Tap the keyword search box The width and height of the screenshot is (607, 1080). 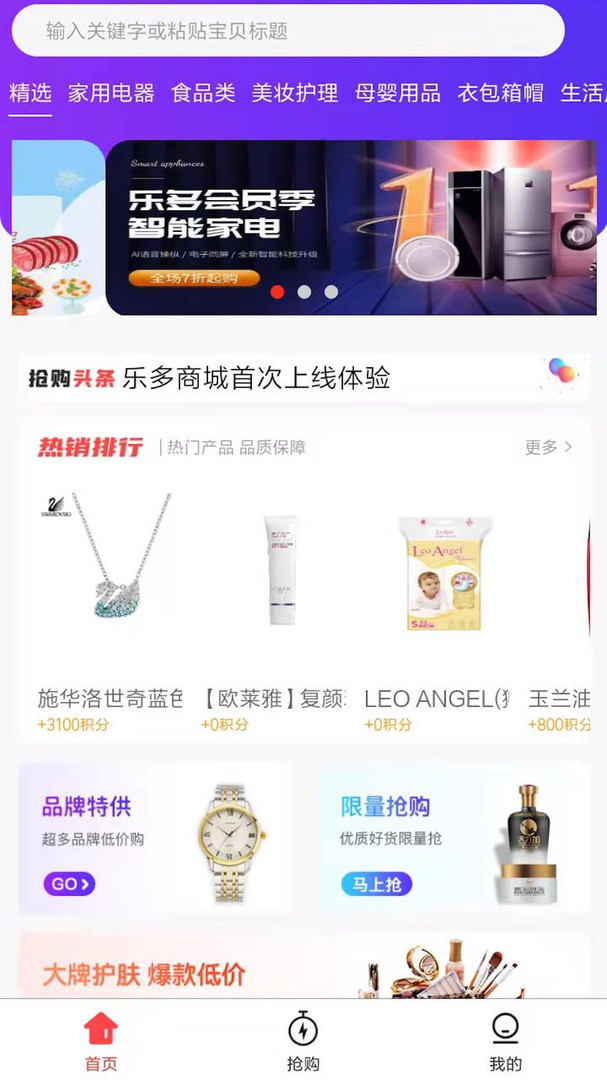click(288, 31)
